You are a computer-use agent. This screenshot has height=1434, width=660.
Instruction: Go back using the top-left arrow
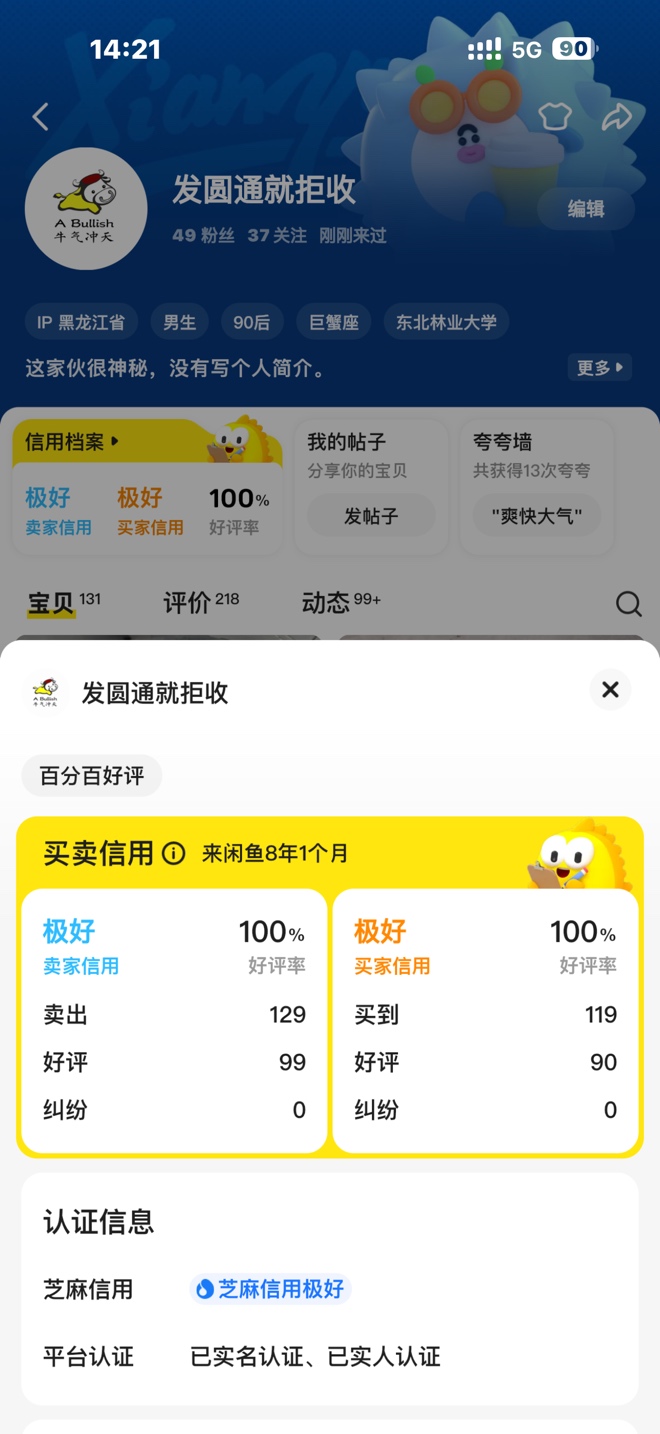(x=41, y=117)
